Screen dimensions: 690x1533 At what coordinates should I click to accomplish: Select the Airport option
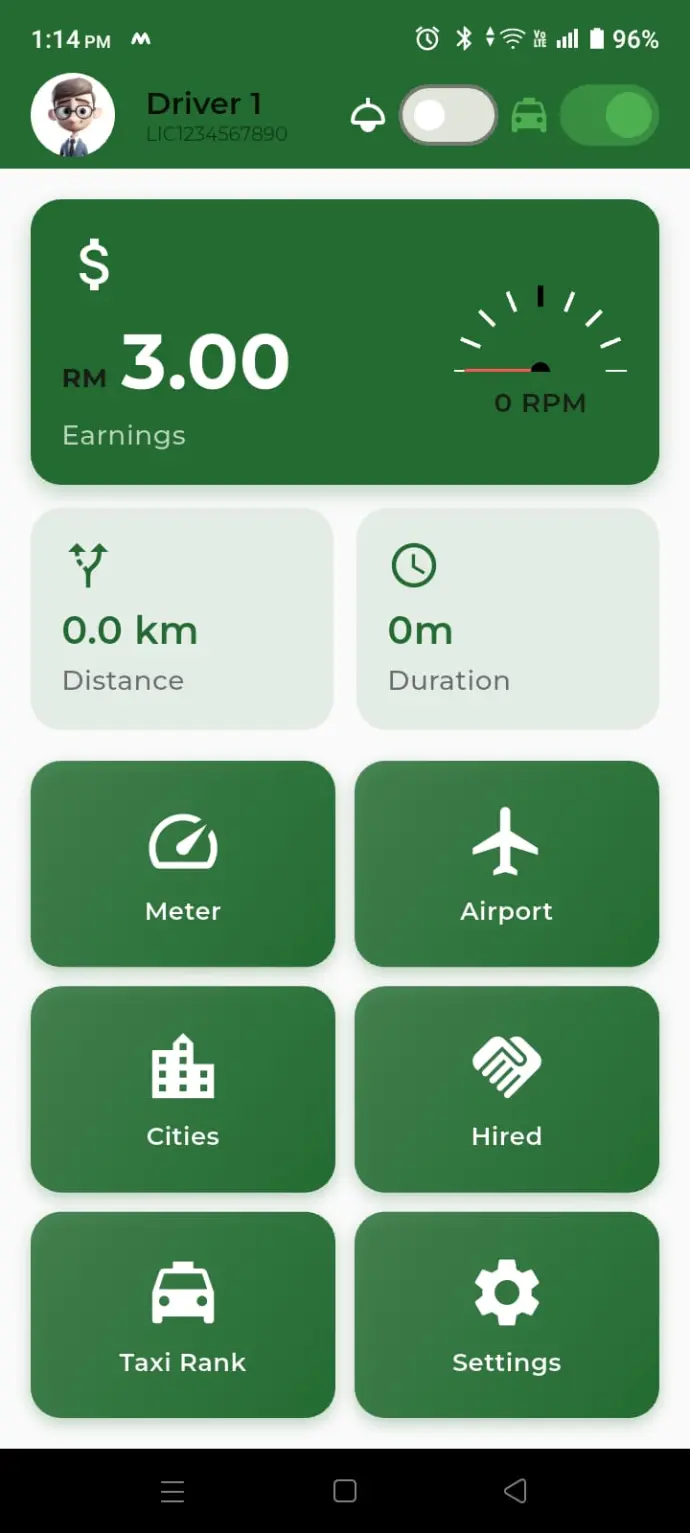(x=507, y=864)
